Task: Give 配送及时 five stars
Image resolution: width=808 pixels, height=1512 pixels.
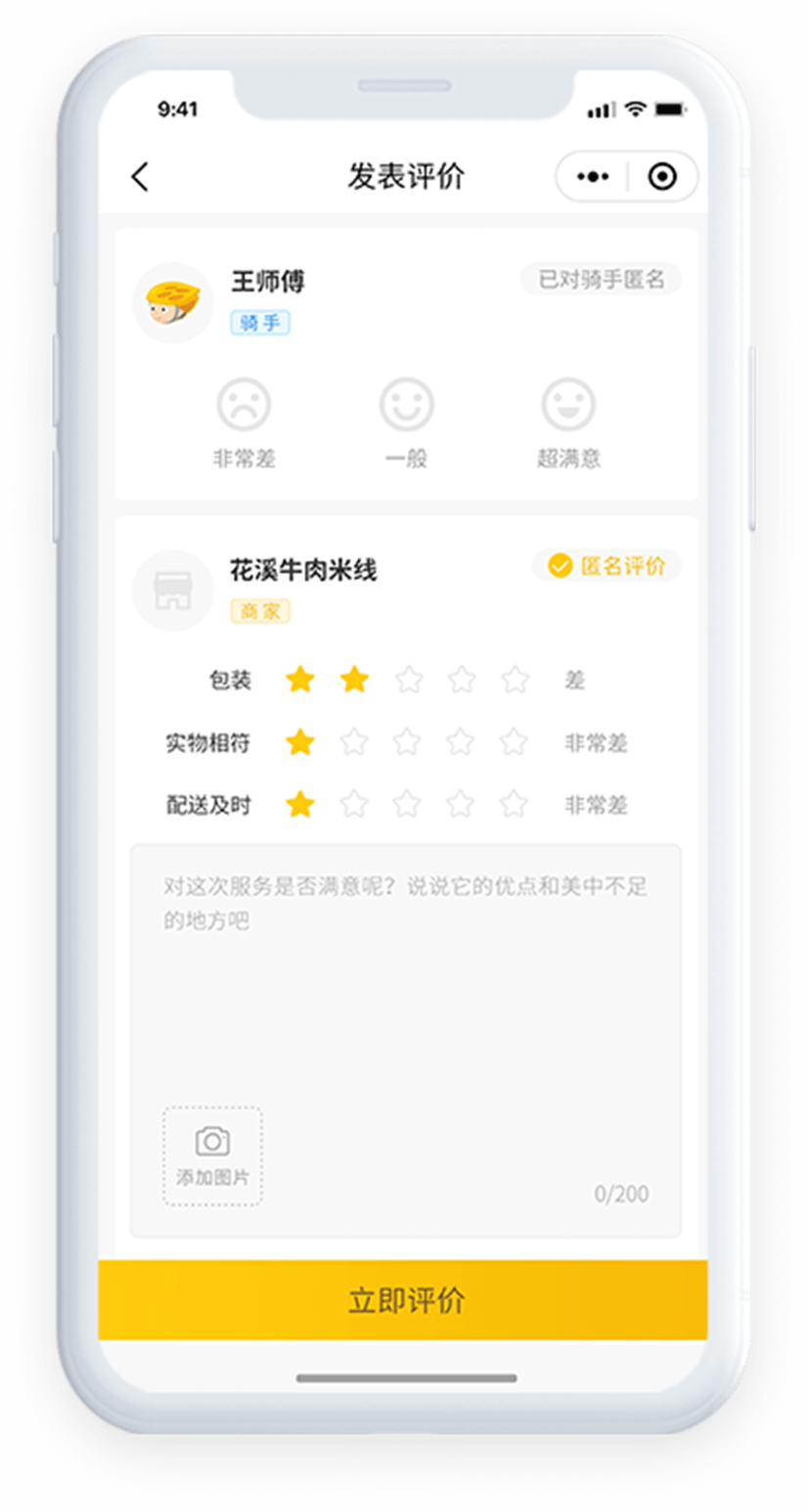Action: point(515,805)
